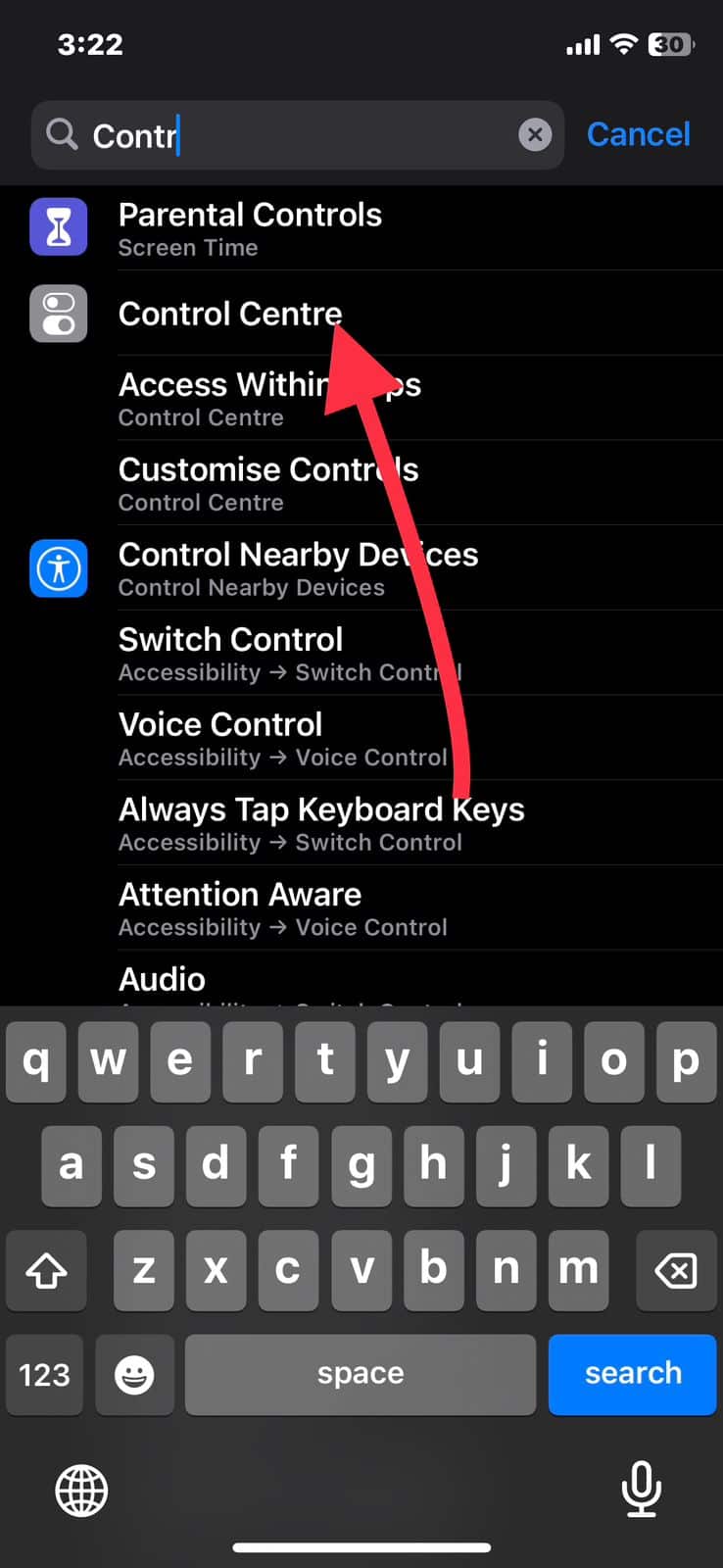Image resolution: width=723 pixels, height=1568 pixels.
Task: Tap the search field containing Contr
Action: [x=298, y=135]
